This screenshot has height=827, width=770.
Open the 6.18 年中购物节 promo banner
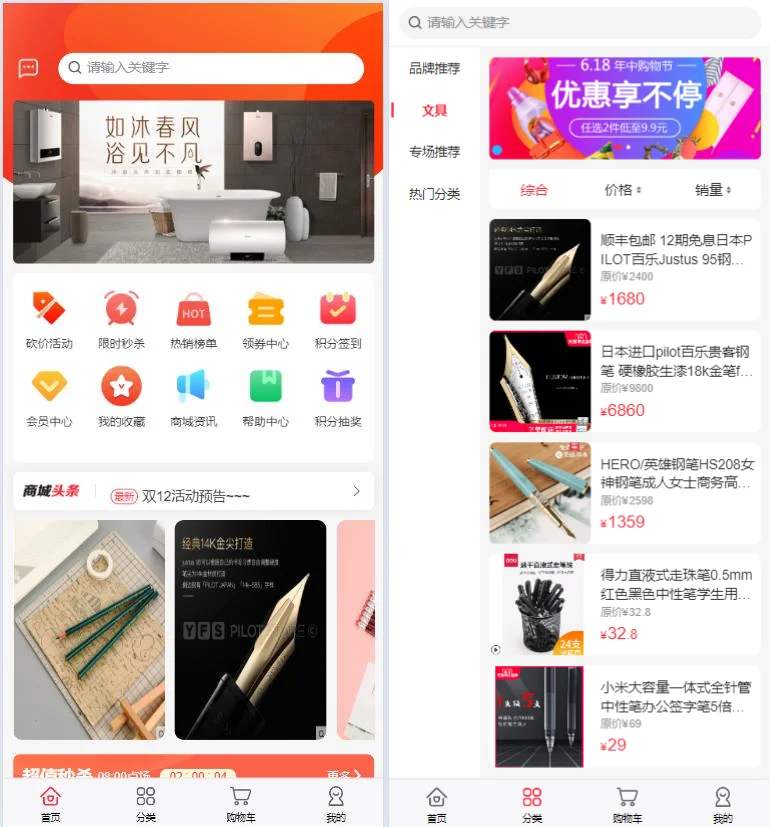(x=624, y=108)
